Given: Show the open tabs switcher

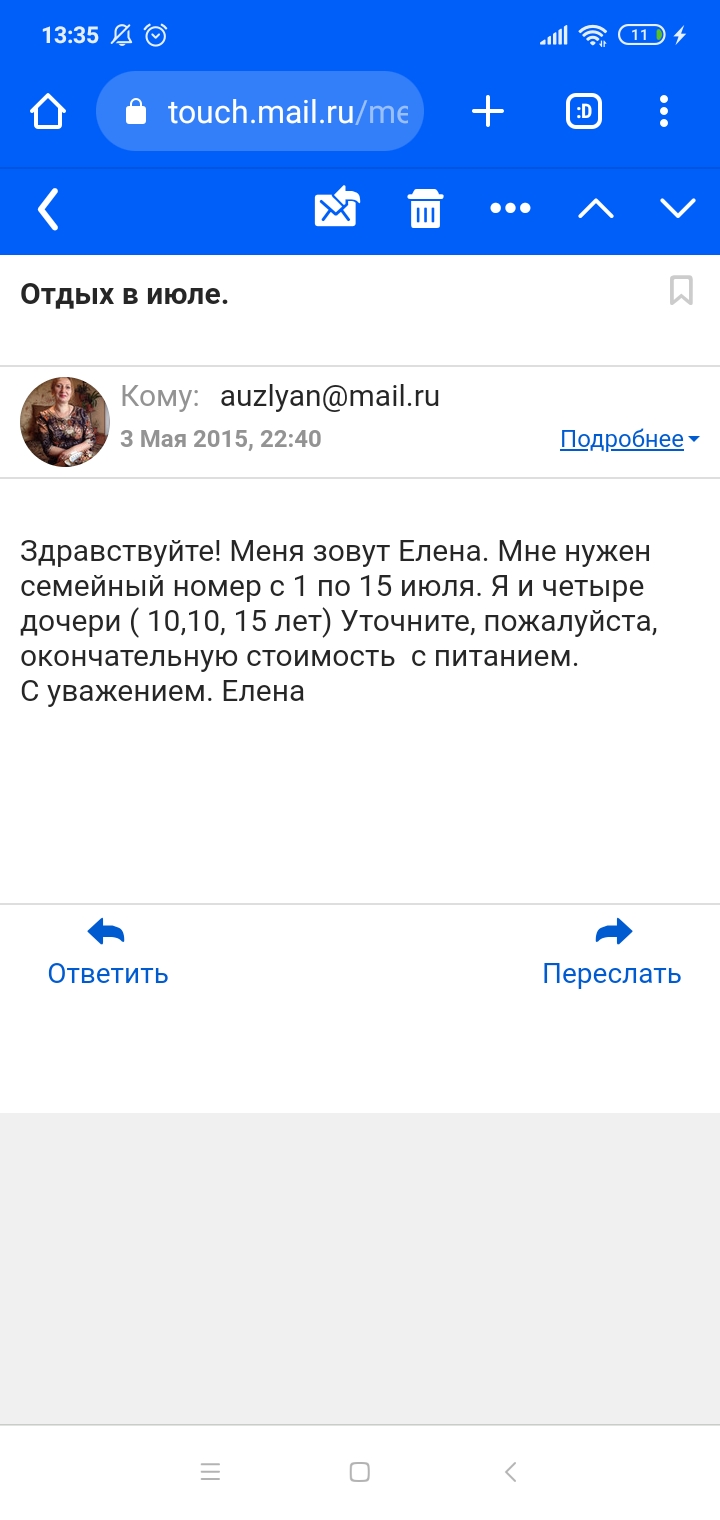Looking at the screenshot, I should point(584,111).
